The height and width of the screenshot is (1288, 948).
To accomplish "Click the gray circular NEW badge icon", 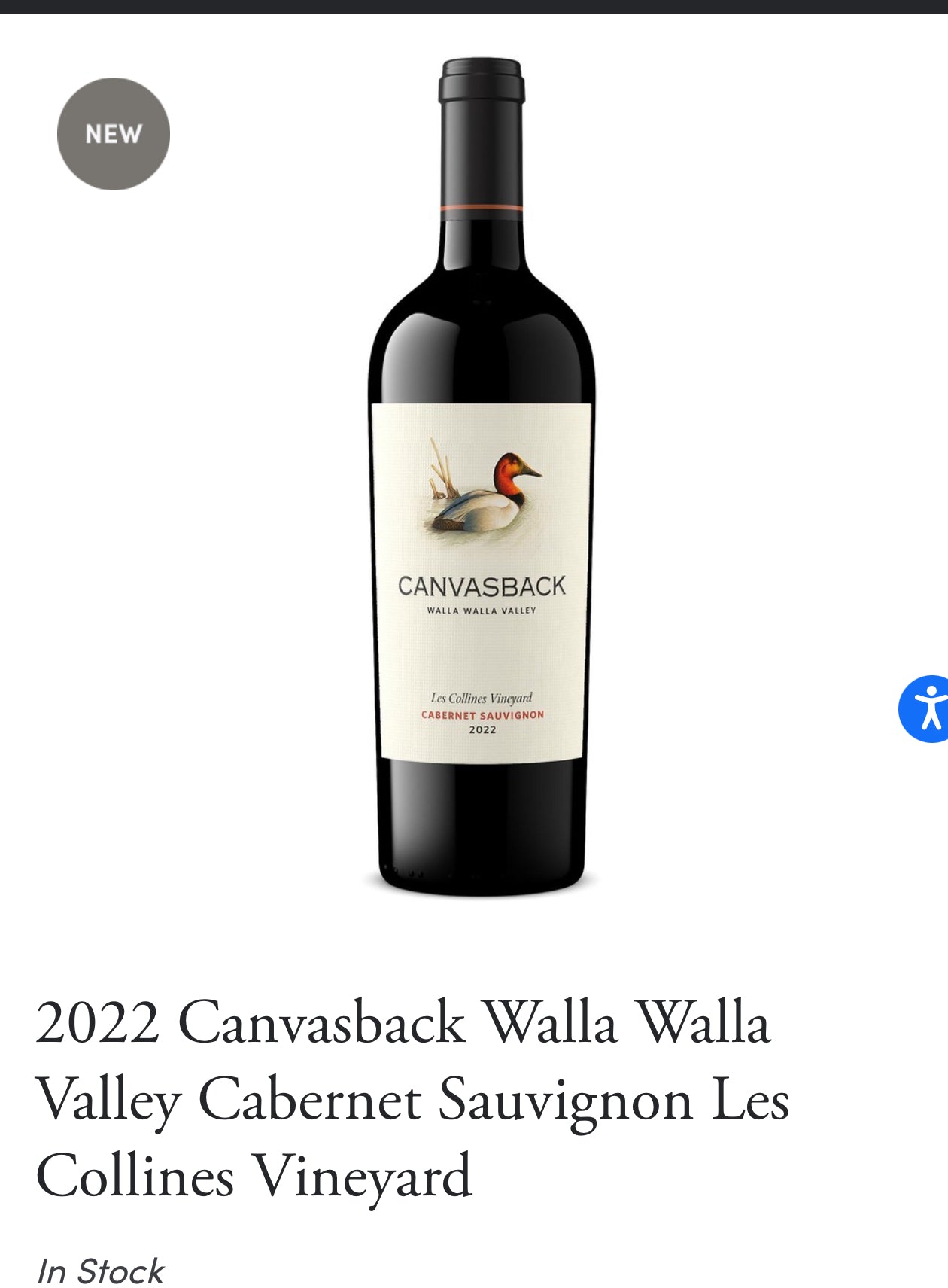I will 111,133.
